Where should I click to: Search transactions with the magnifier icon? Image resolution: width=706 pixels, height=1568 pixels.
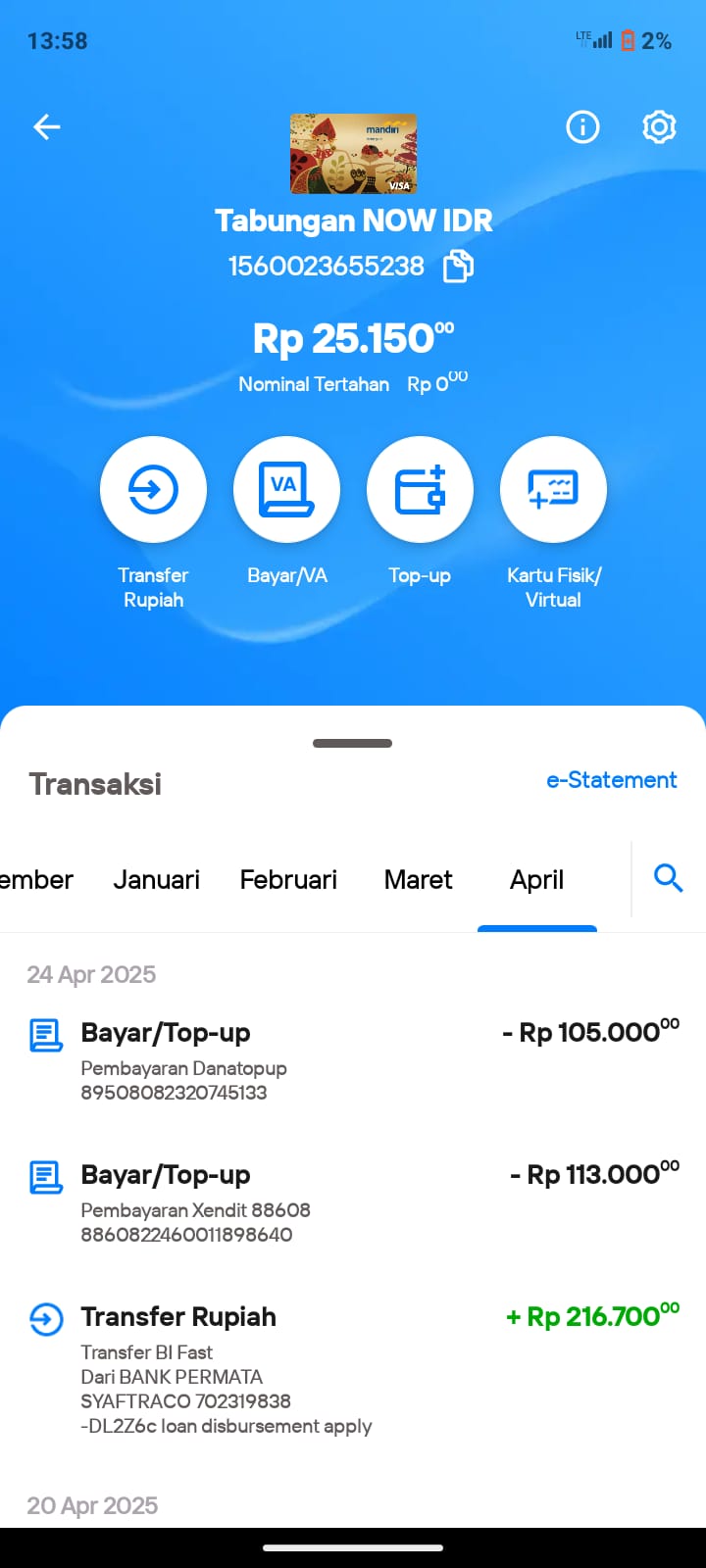coord(669,878)
